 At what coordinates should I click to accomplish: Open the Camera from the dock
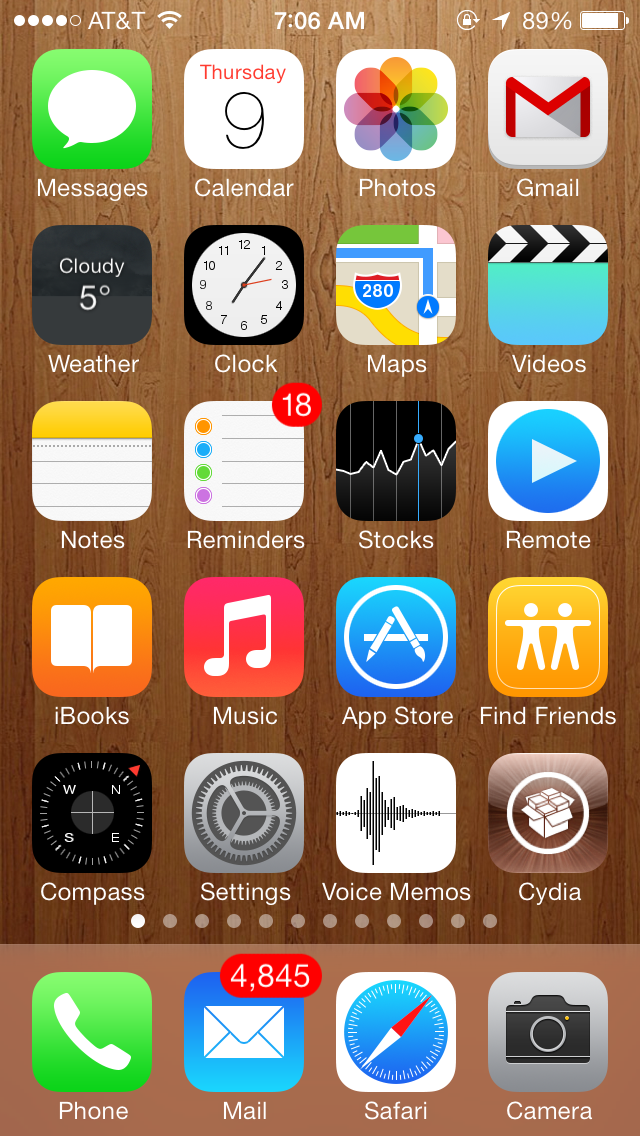pyautogui.click(x=548, y=1032)
